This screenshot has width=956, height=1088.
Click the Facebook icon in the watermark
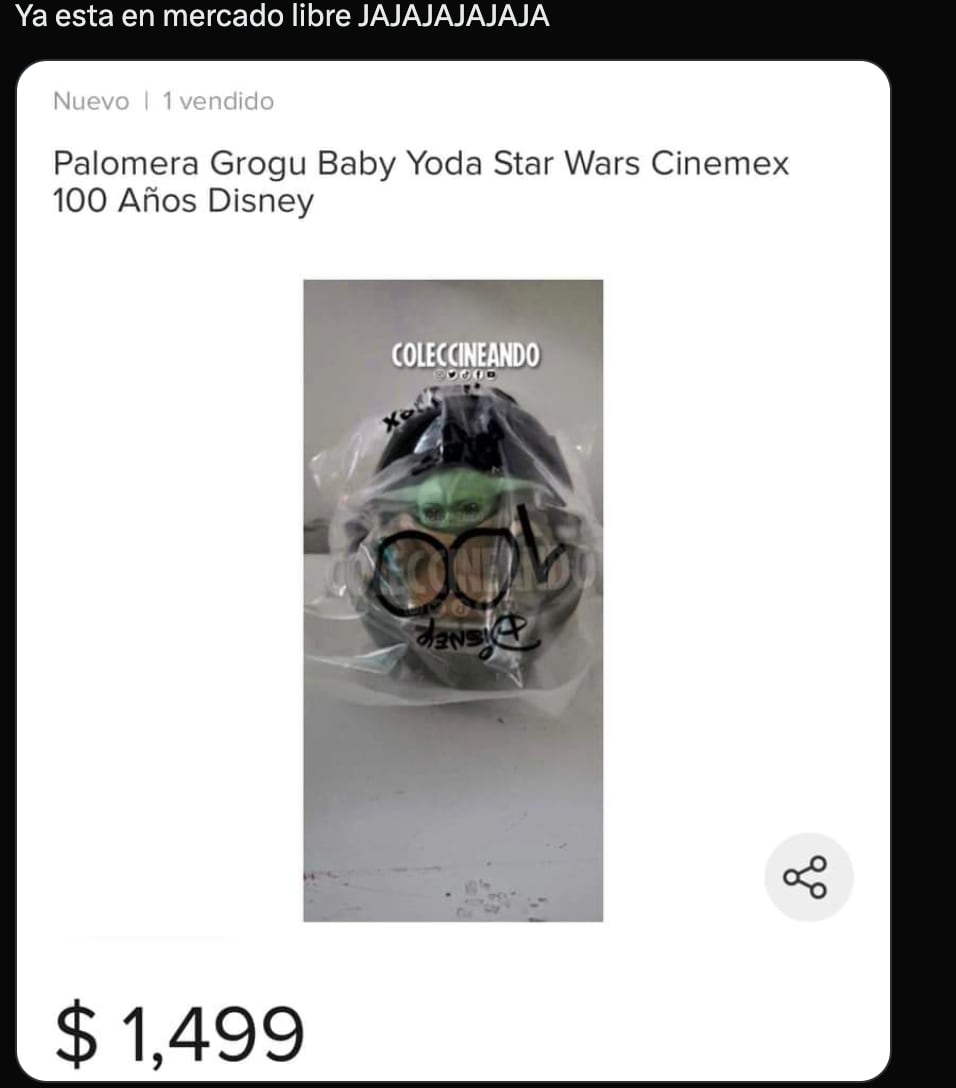478,374
